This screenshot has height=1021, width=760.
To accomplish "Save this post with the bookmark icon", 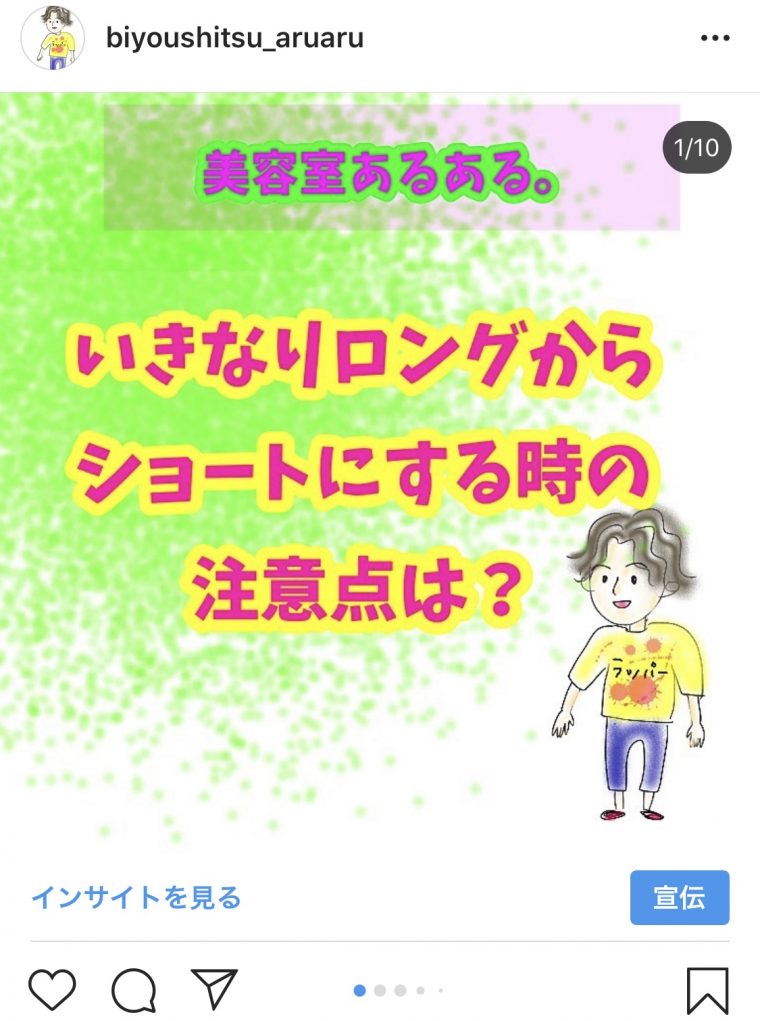I will click(x=708, y=989).
